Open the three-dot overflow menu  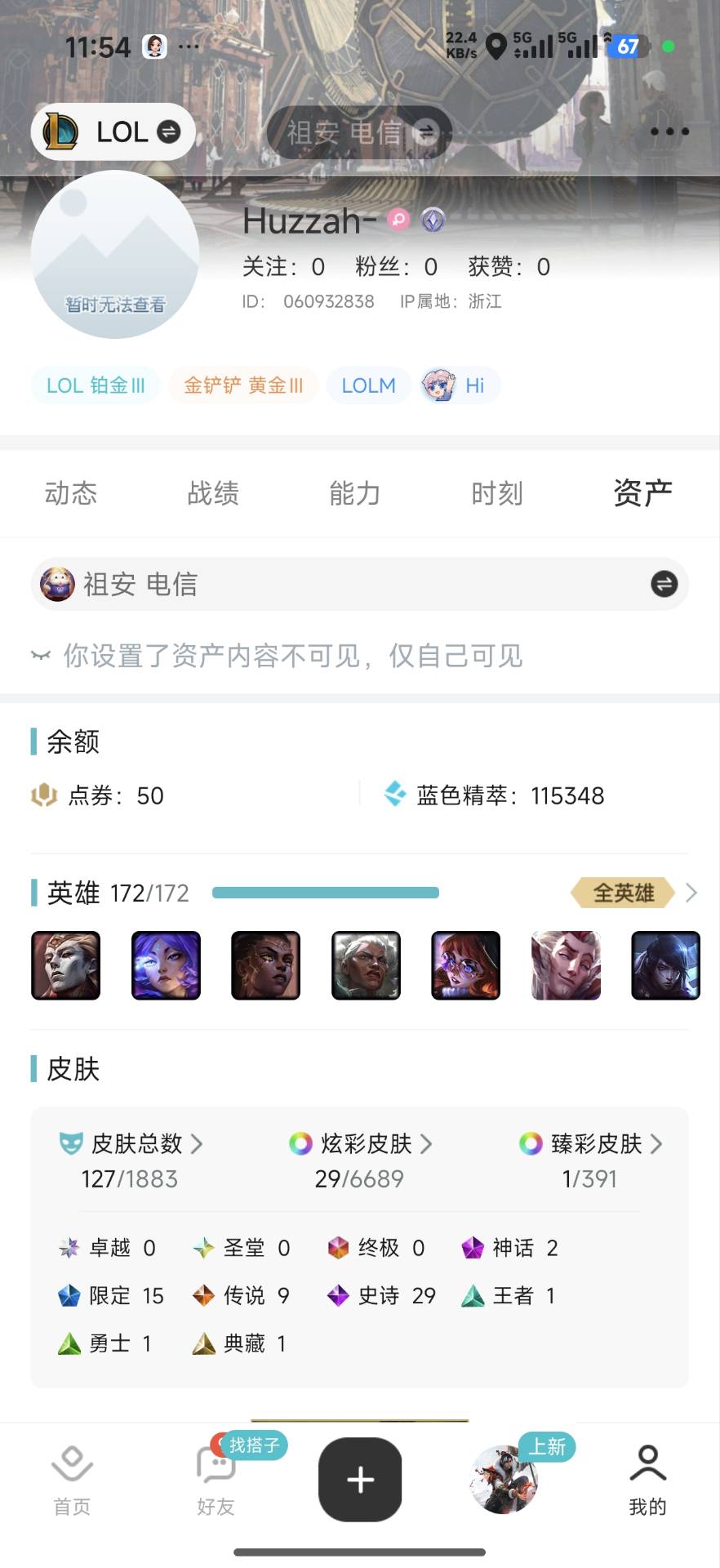tap(669, 131)
